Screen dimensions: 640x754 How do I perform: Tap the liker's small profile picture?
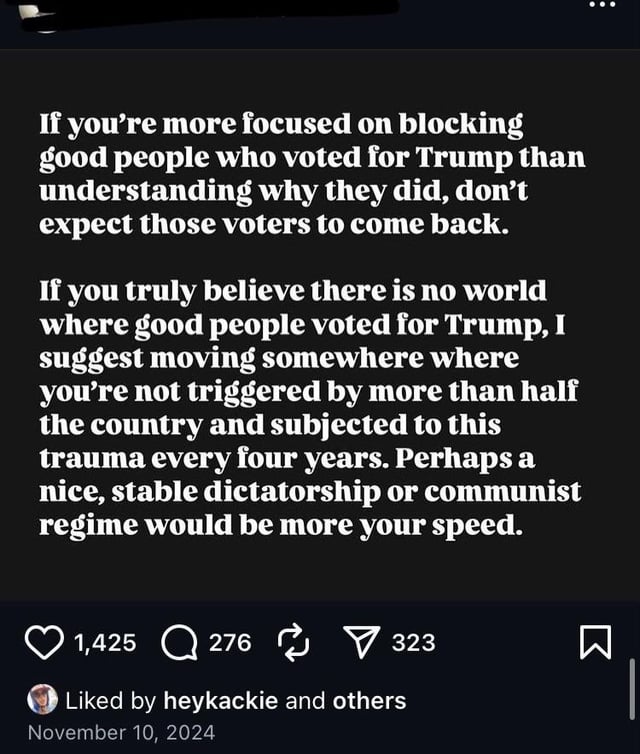43,699
